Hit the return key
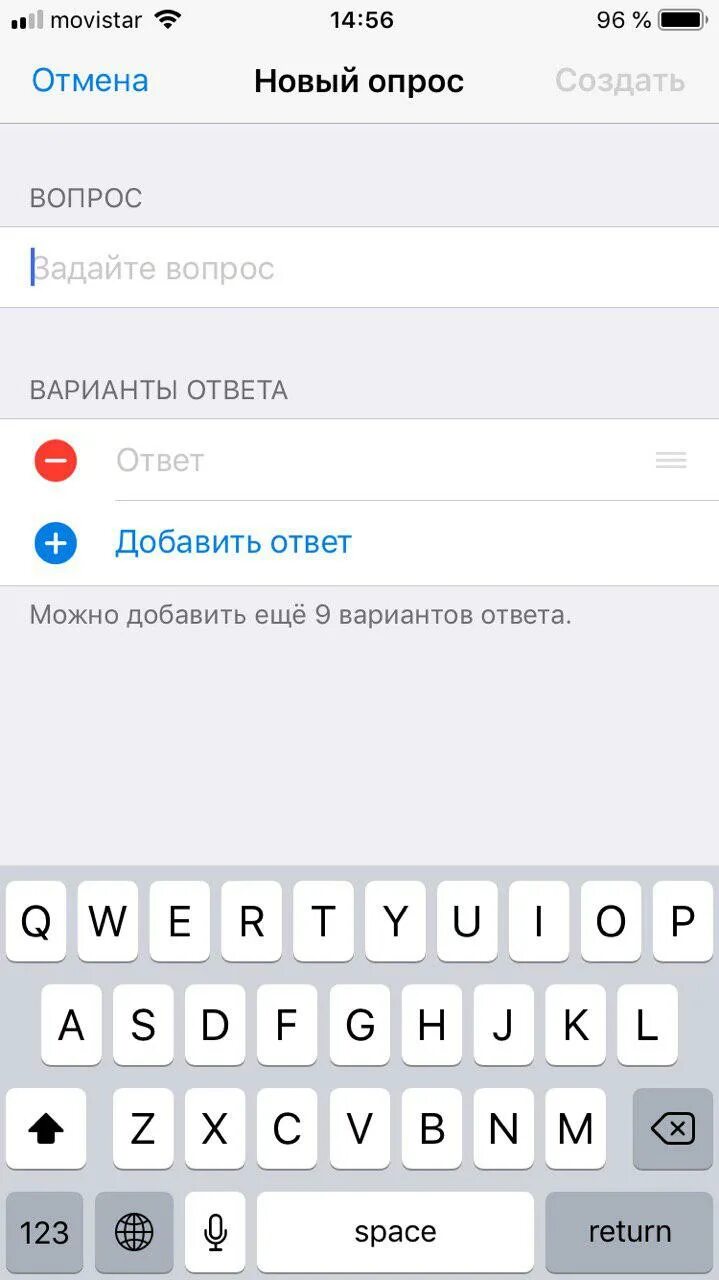Viewport: 719px width, 1280px height. click(x=629, y=1232)
